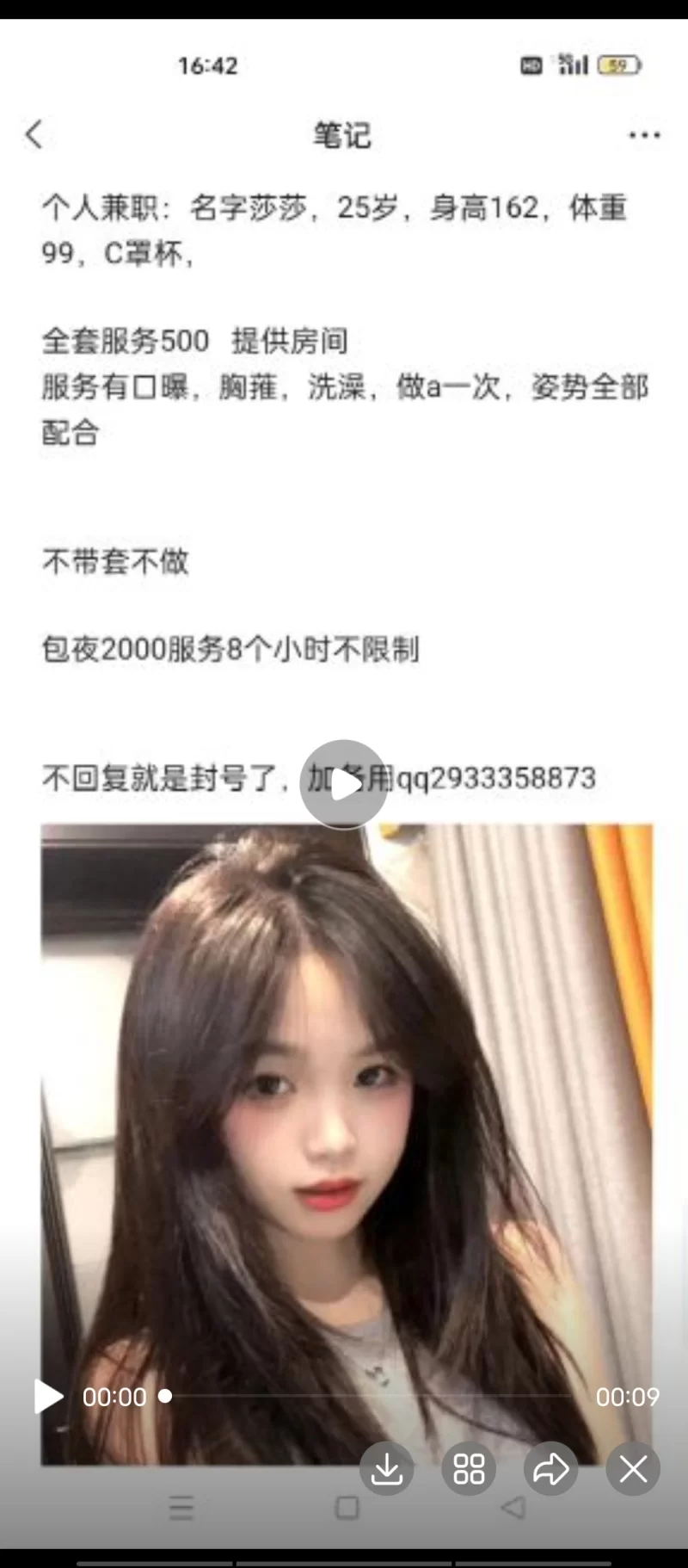This screenshot has width=688, height=1568.
Task: Start the video with the center play button
Action: click(343, 784)
